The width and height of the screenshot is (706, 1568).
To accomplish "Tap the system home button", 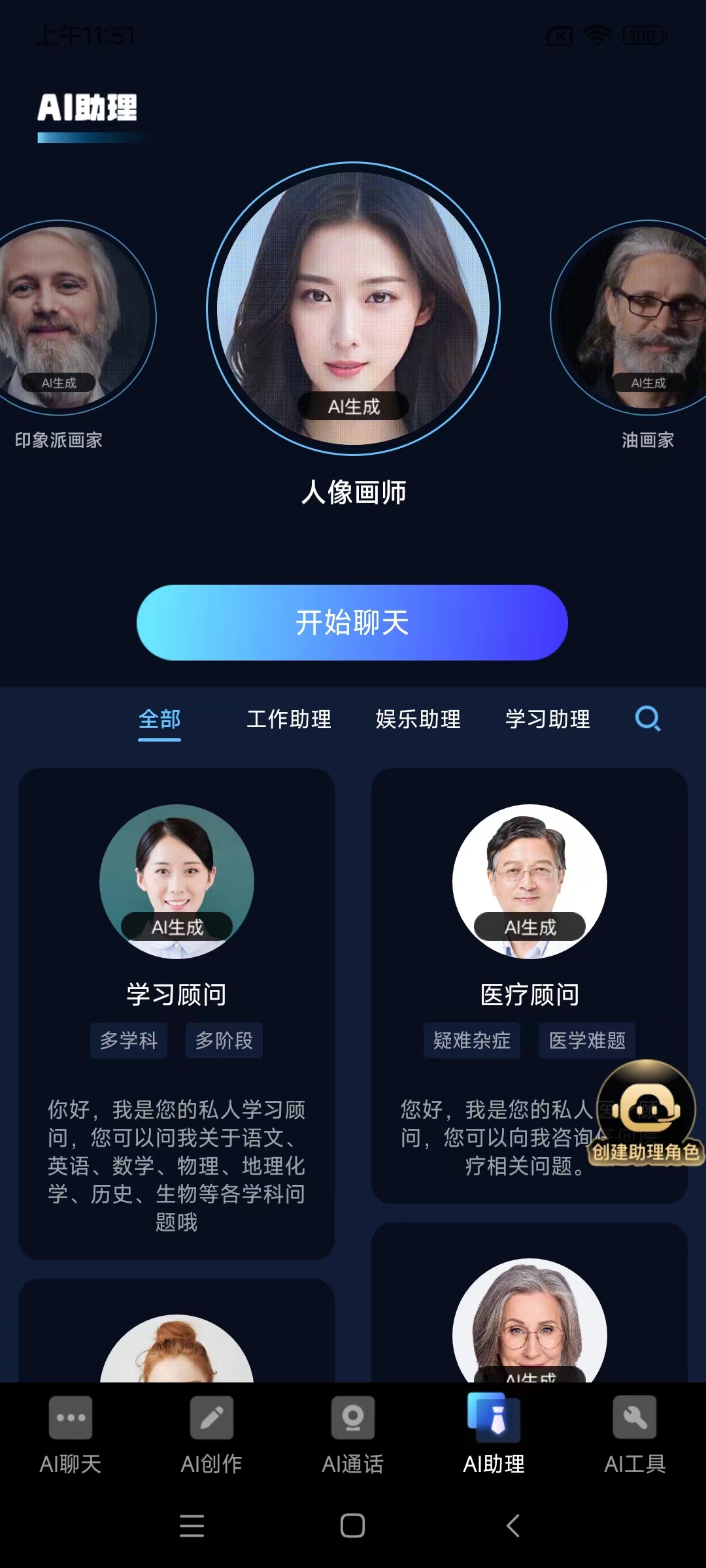I will 353,1526.
